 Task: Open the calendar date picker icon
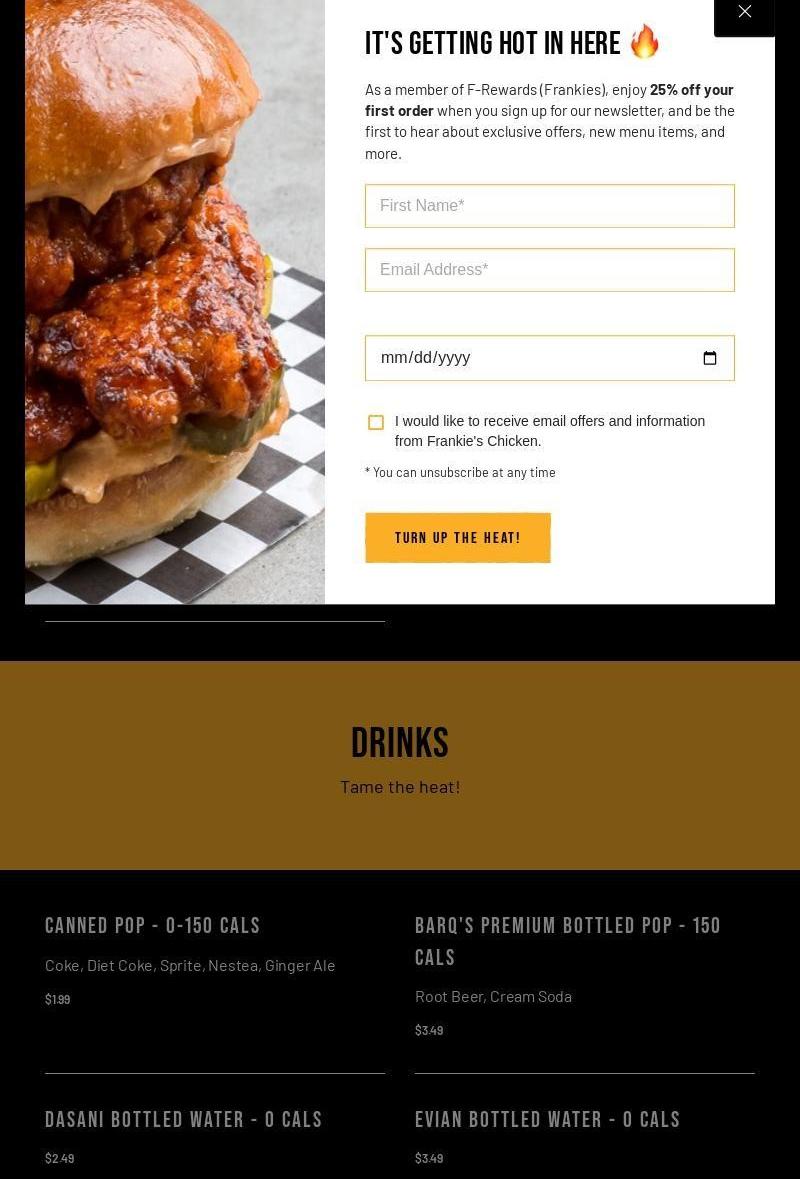pos(710,358)
